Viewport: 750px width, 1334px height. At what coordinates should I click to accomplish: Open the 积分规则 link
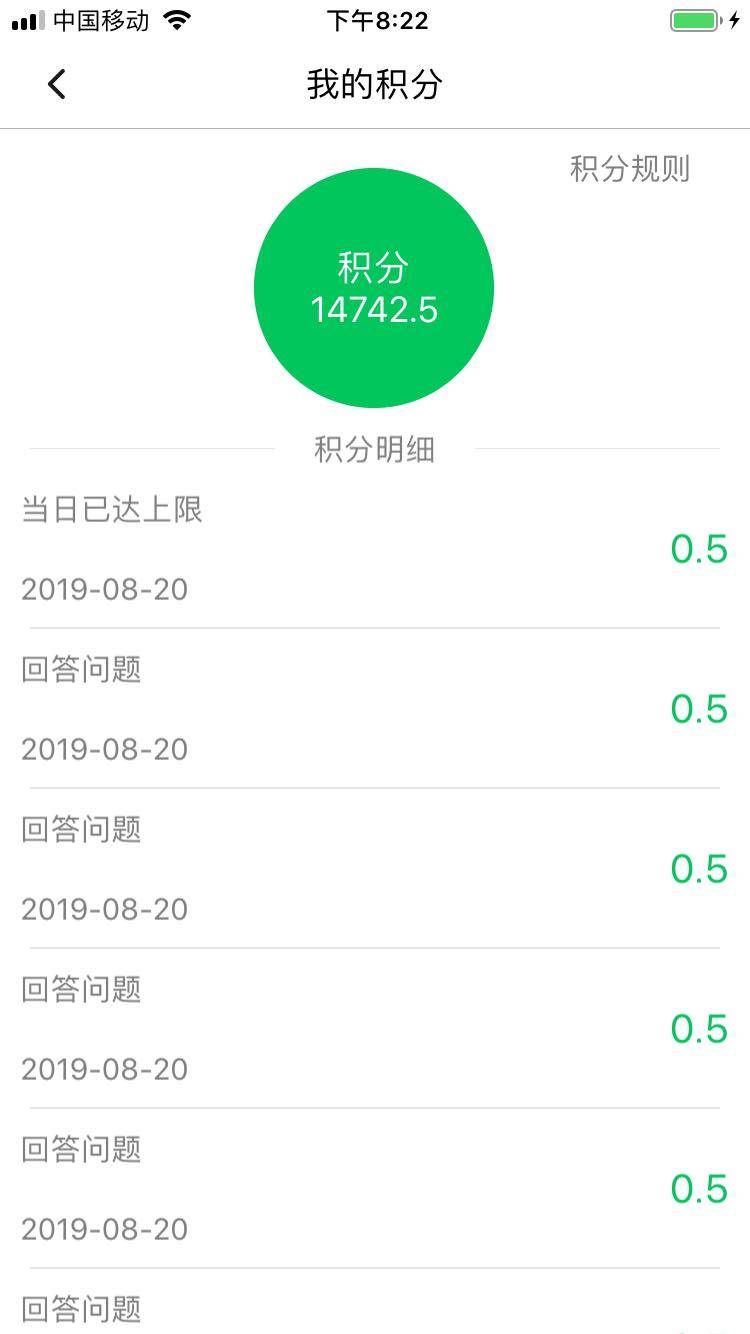point(629,169)
